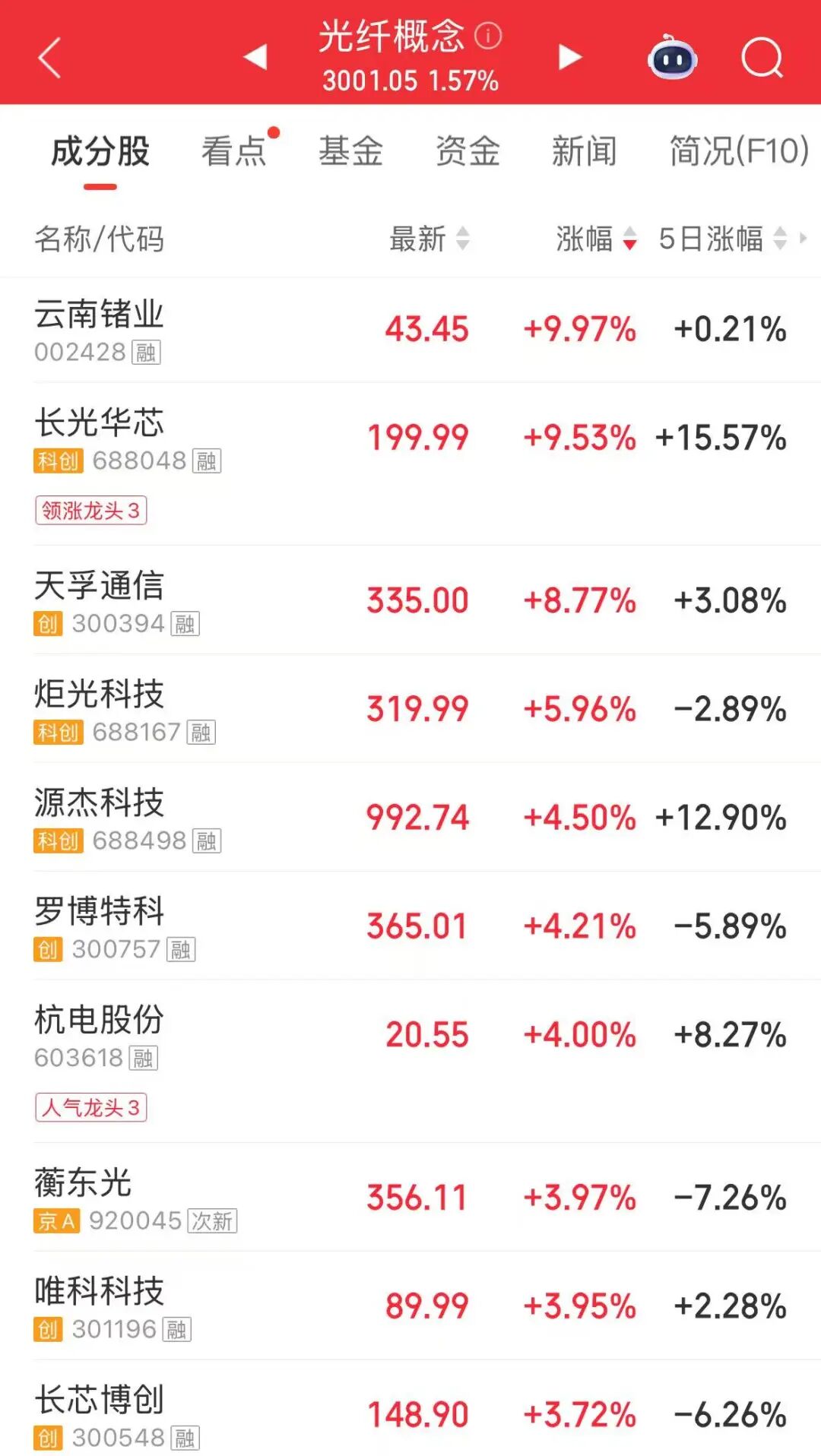Sort the list by 最新 price
The image size is (821, 1456).
[430, 239]
